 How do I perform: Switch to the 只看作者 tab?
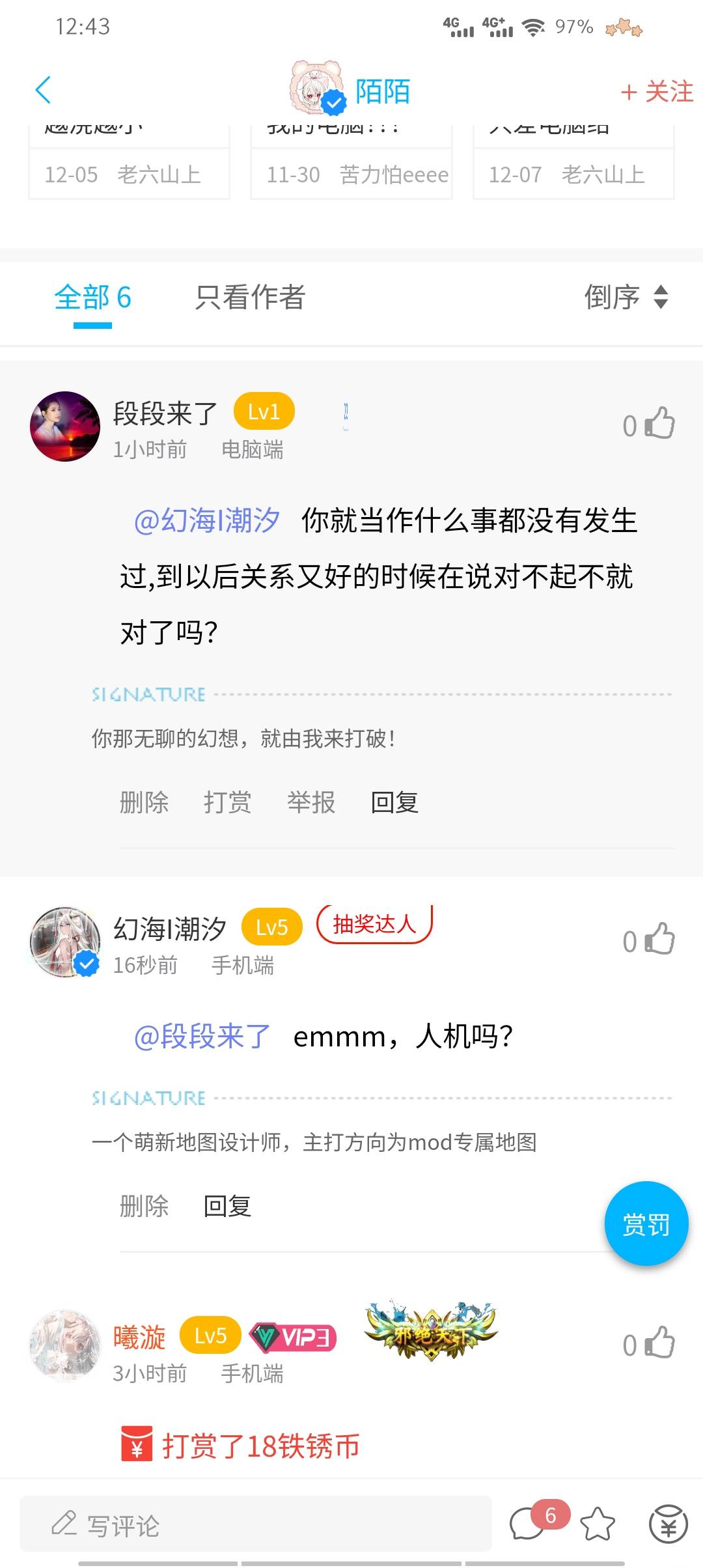250,298
